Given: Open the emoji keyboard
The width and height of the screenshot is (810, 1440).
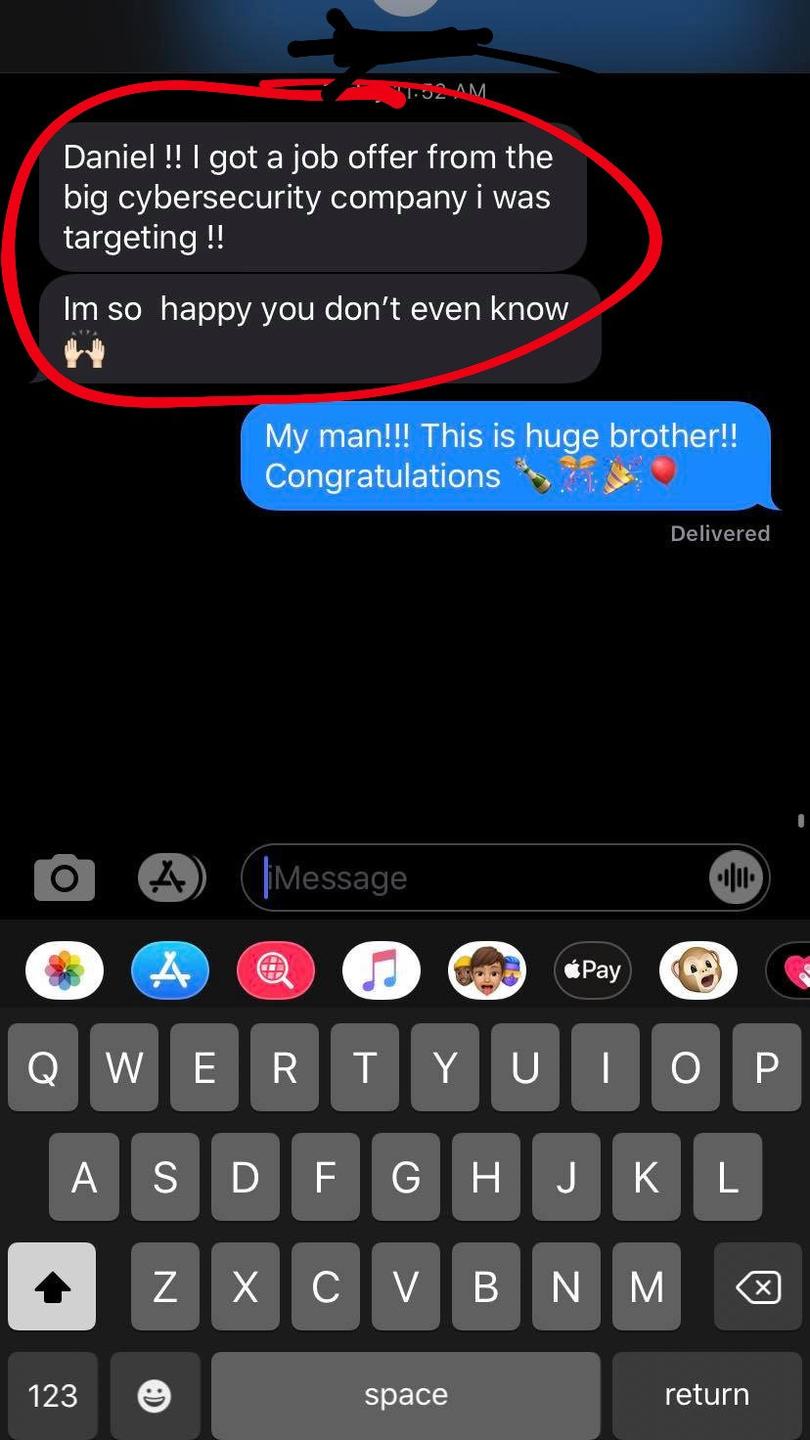Looking at the screenshot, I should (155, 1395).
